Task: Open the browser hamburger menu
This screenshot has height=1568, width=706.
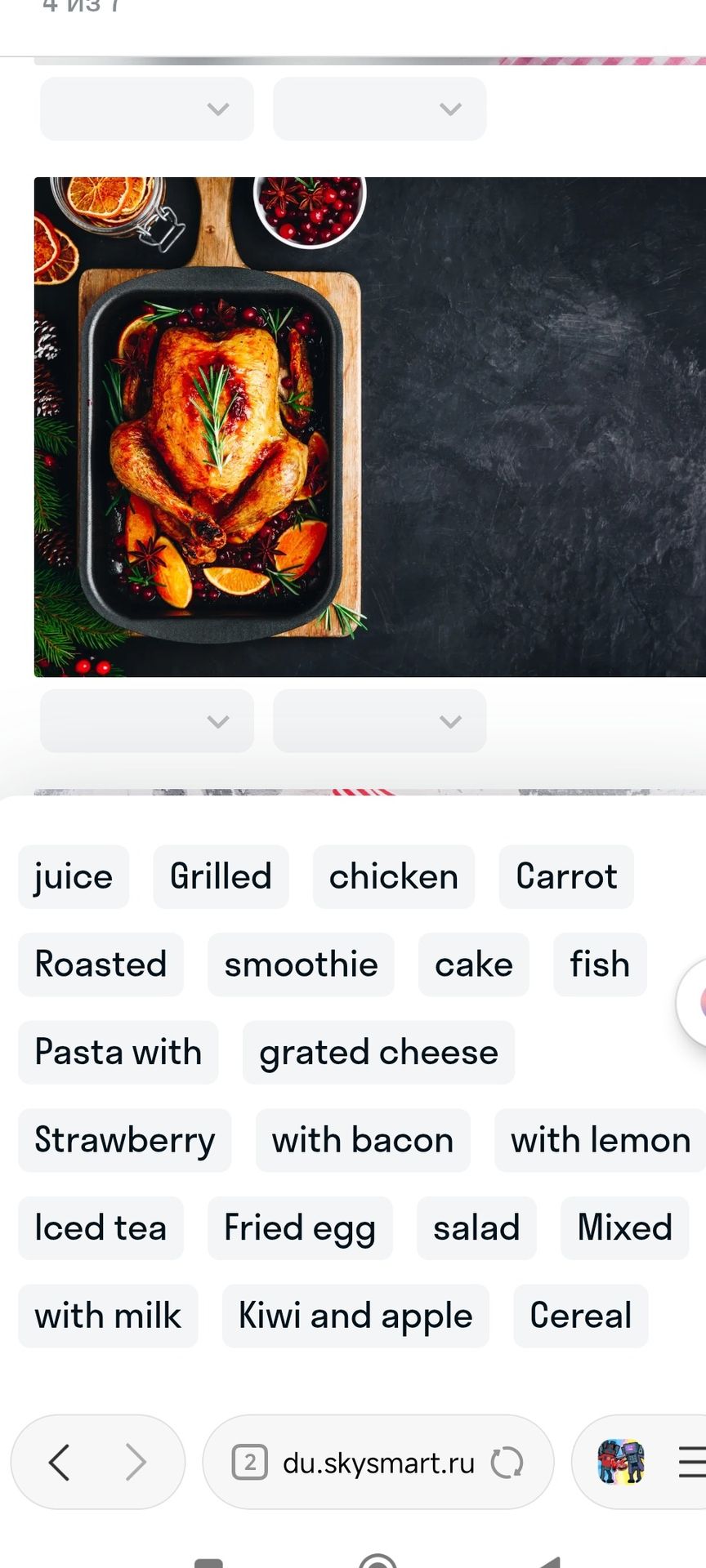Action: coord(690,1462)
